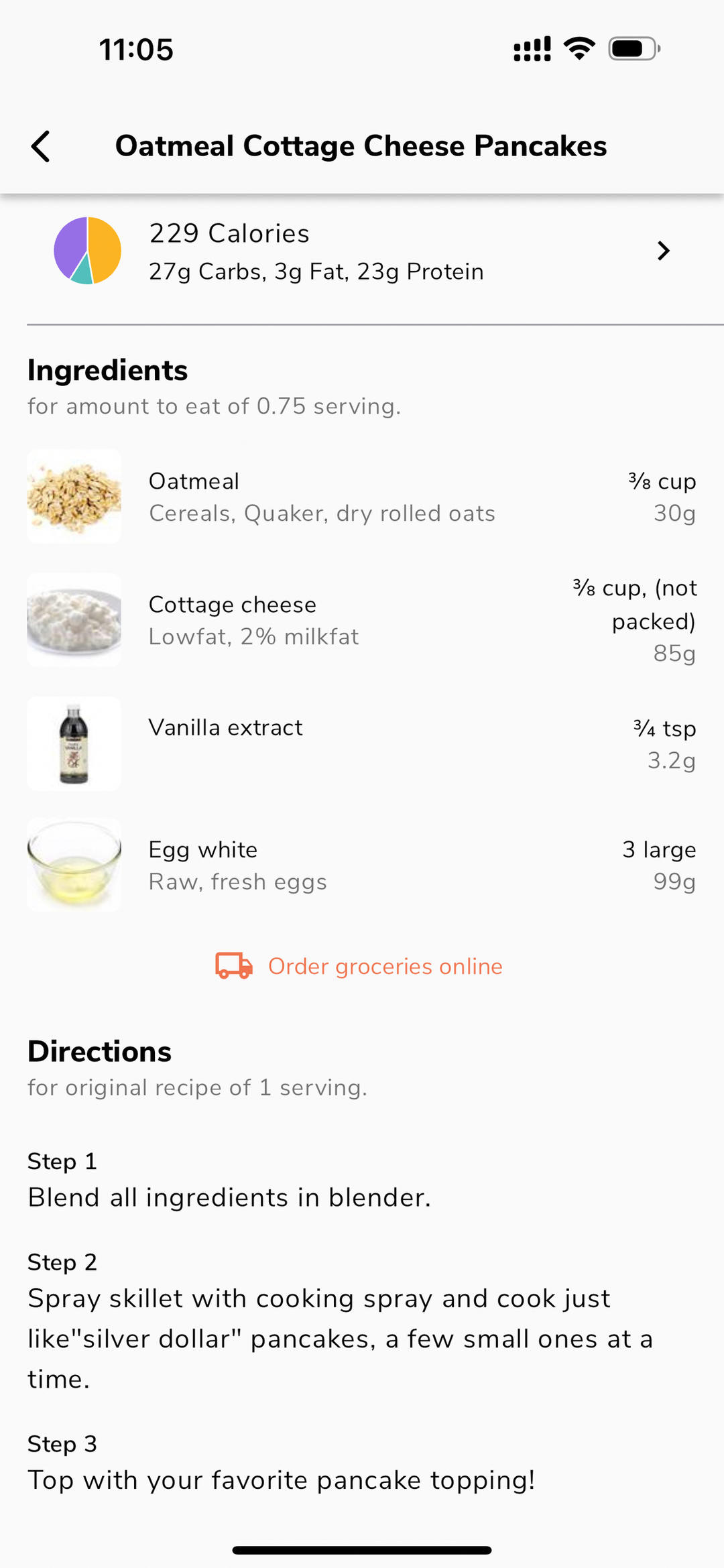Tap Order groceries online
Image resolution: width=724 pixels, height=1568 pixels.
(x=359, y=966)
